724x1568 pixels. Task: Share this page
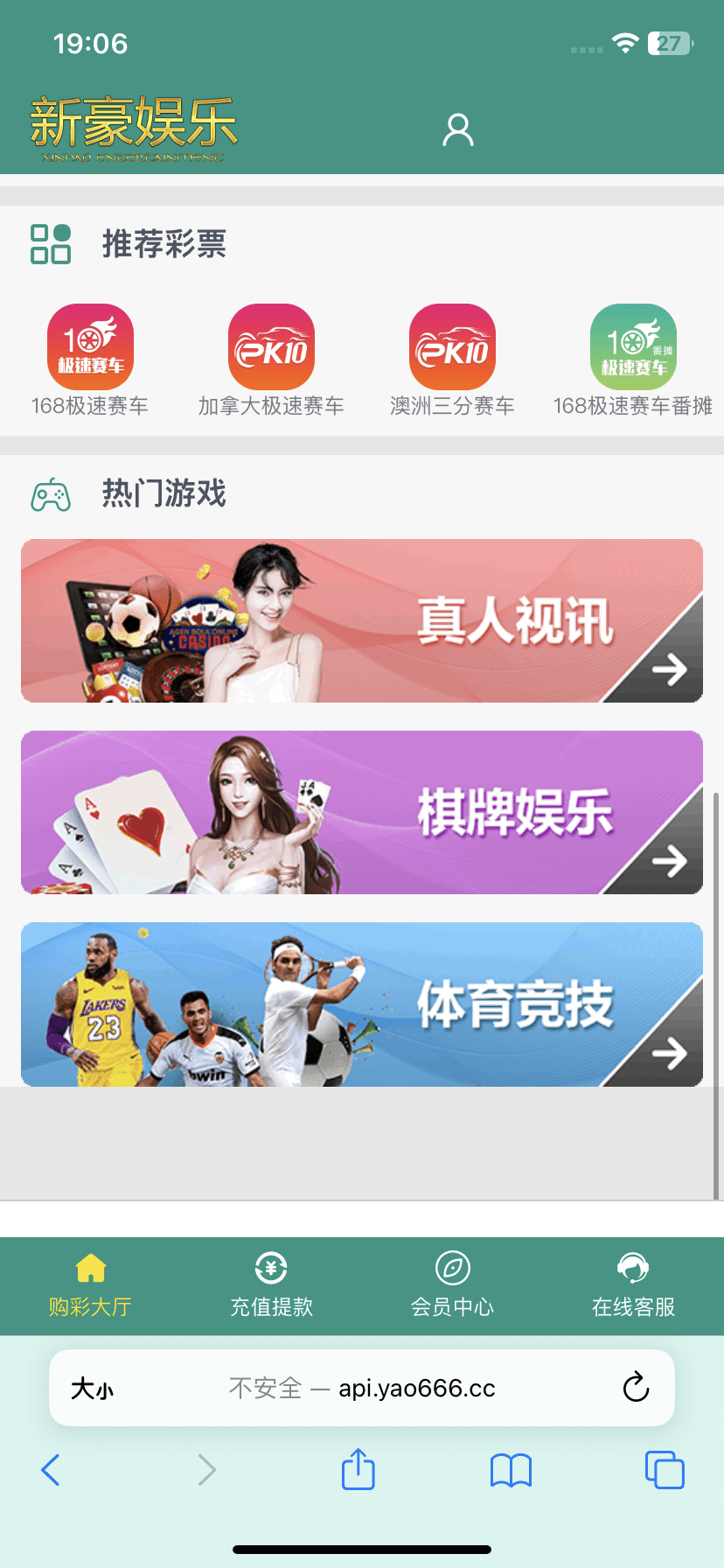click(x=359, y=1469)
